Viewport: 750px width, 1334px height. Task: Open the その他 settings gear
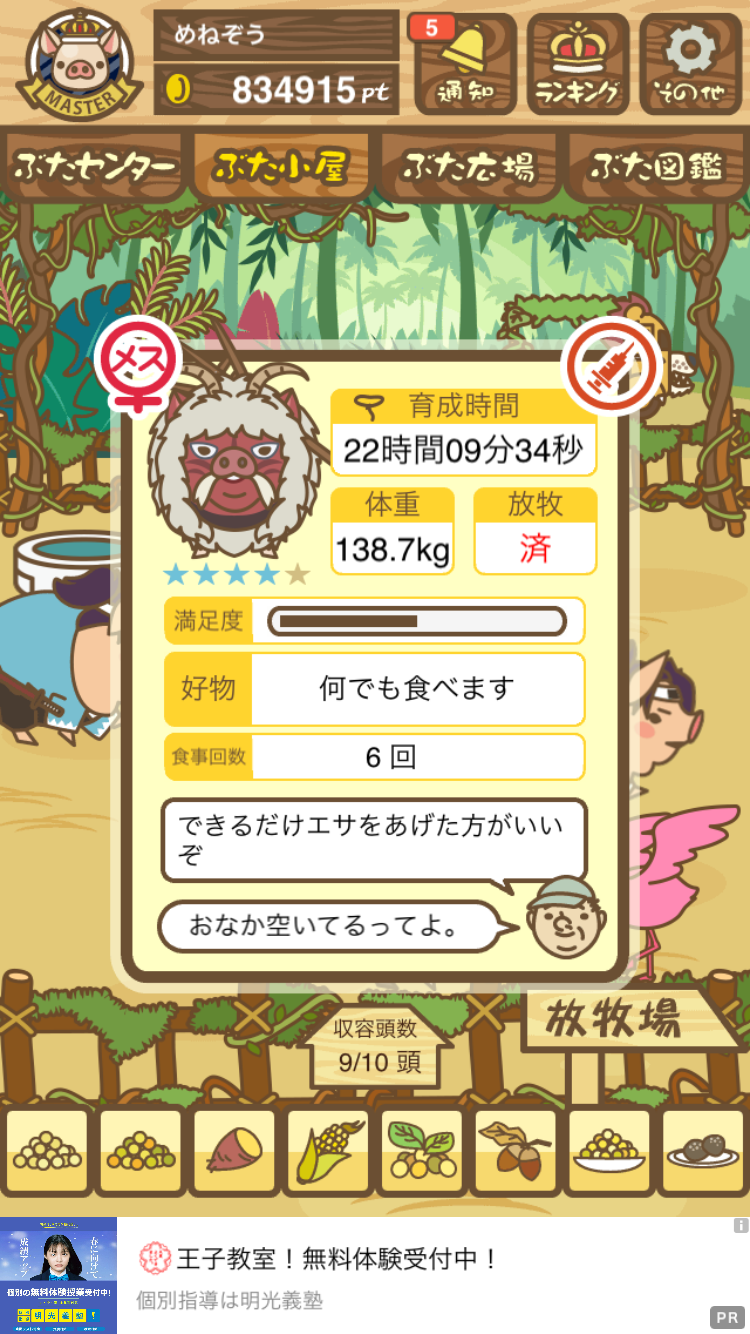click(691, 64)
